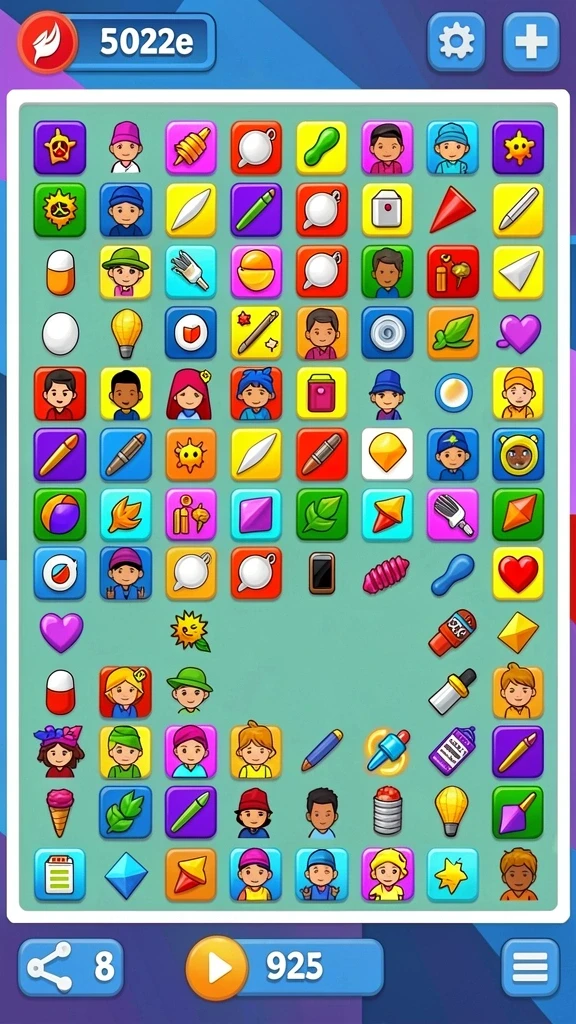The height and width of the screenshot is (1024, 576).
Task: Open the hamburger menu
Action: tap(530, 967)
